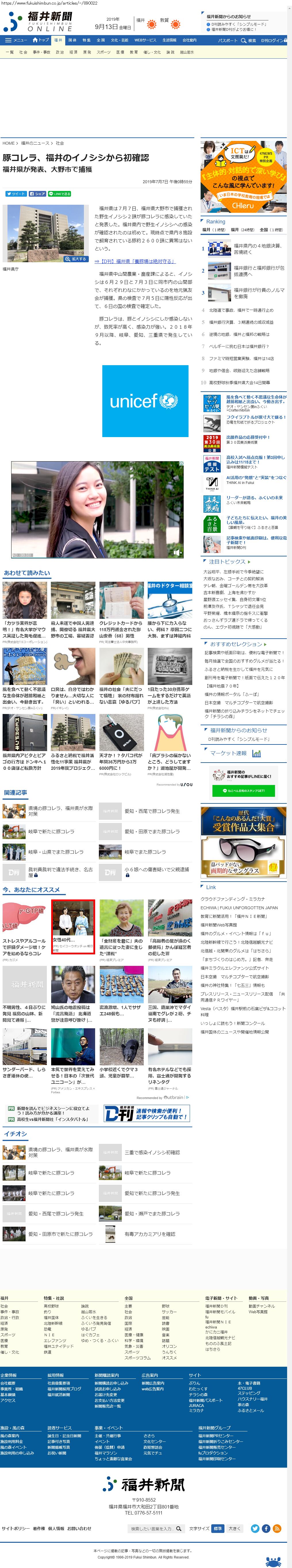
Task: Open the 検索 search in the header
Action: click(x=249, y=40)
